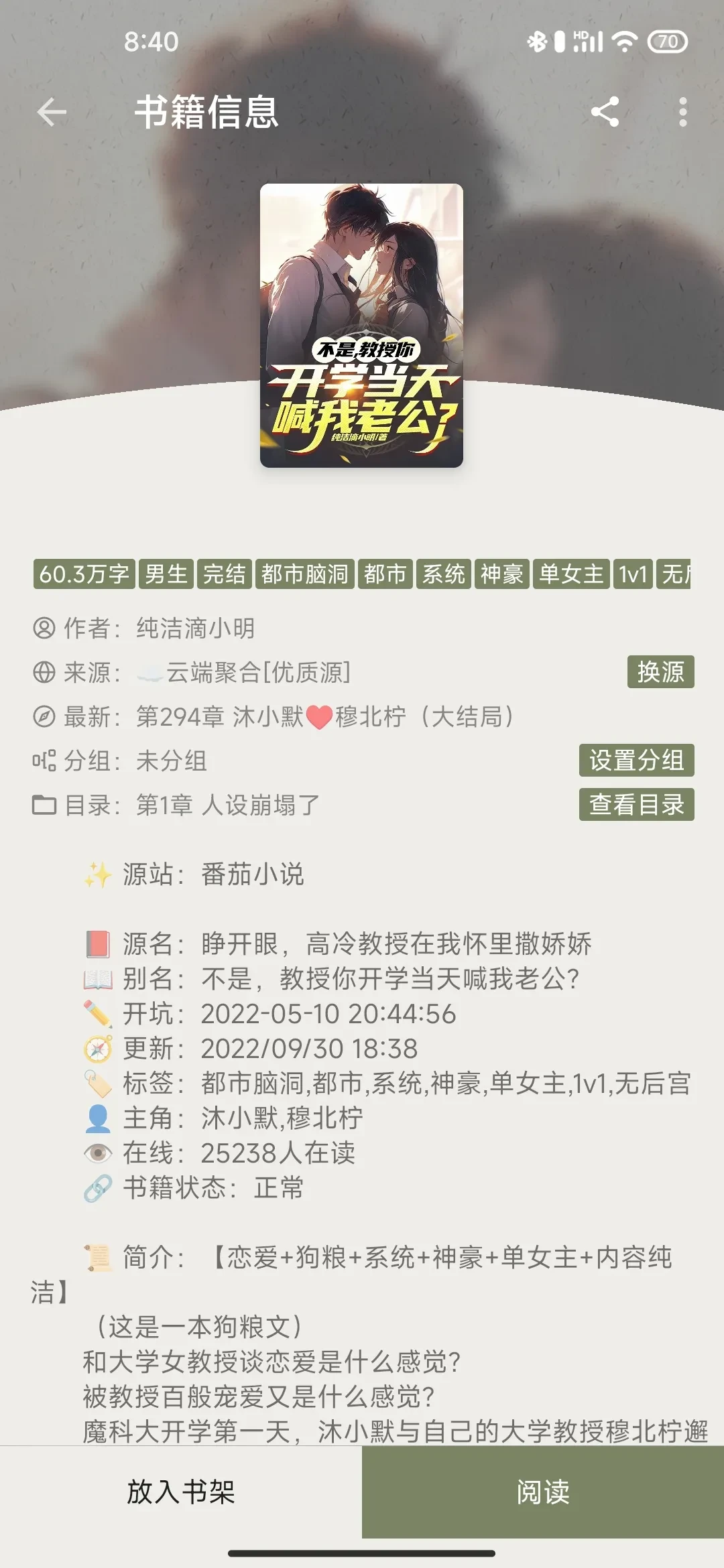
Task: Tap the book cover image
Action: point(361,326)
